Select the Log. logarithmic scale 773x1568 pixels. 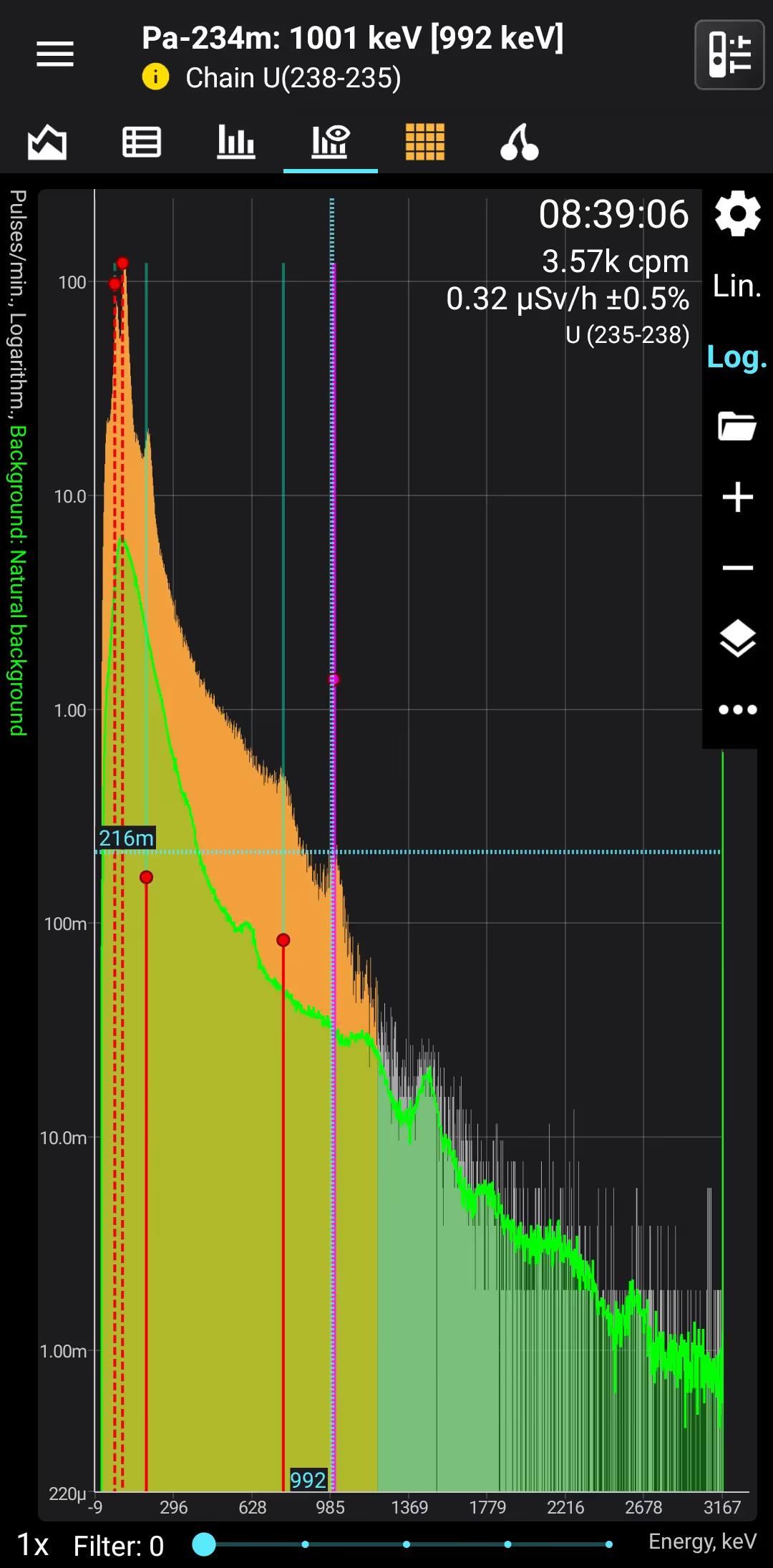click(x=737, y=357)
